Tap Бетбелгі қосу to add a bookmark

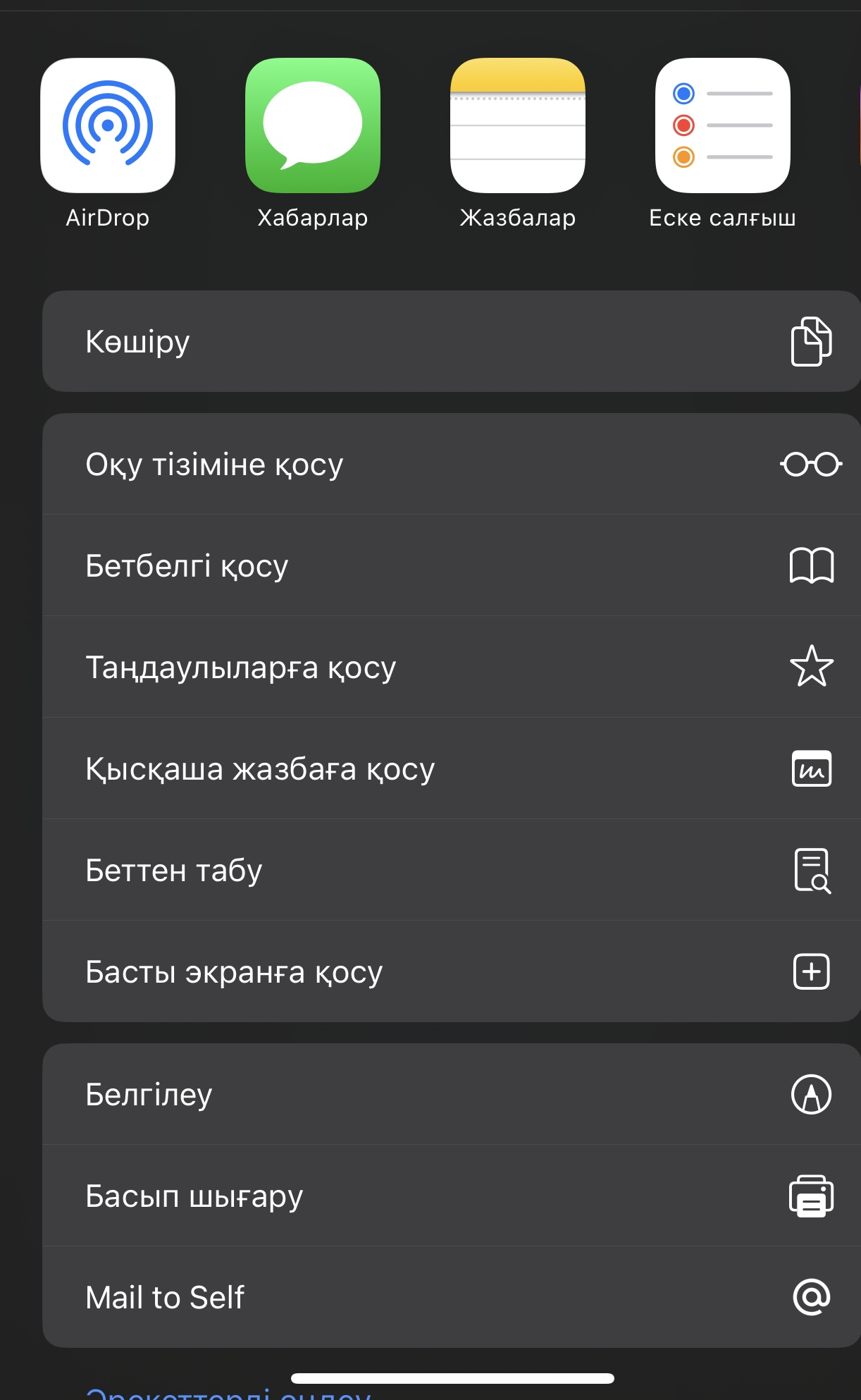click(282, 565)
